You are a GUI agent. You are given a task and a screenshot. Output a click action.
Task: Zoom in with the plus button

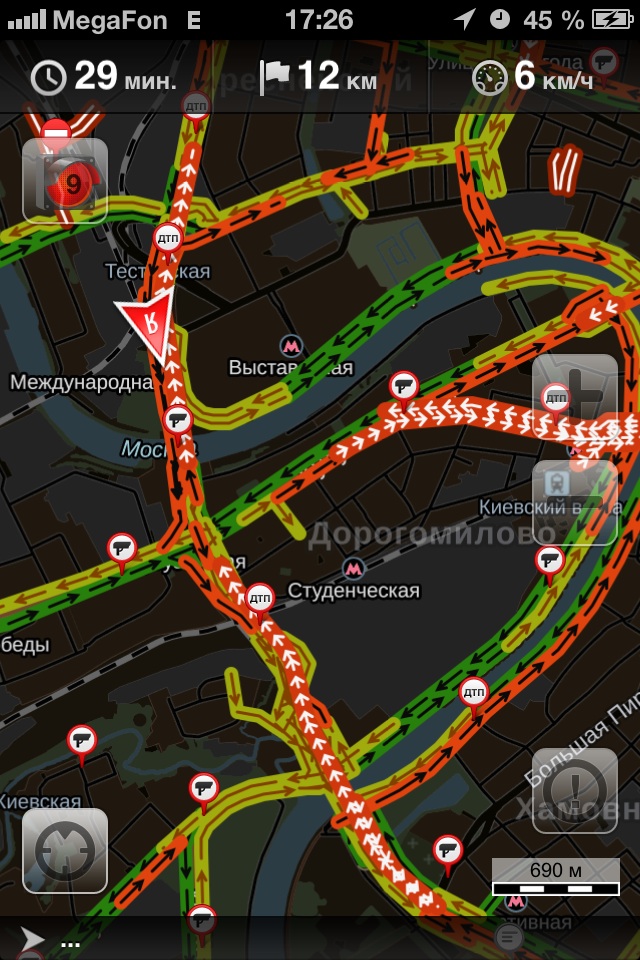click(x=574, y=397)
